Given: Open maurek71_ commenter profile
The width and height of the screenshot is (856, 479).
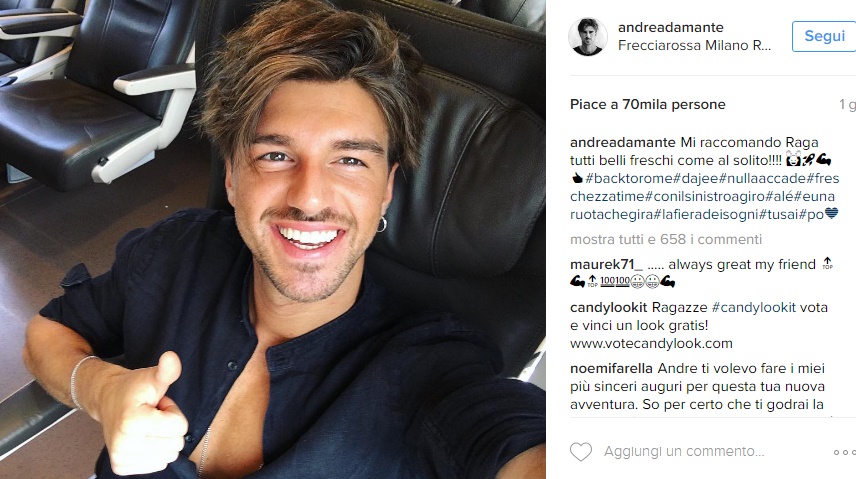Looking at the screenshot, I should coord(605,264).
